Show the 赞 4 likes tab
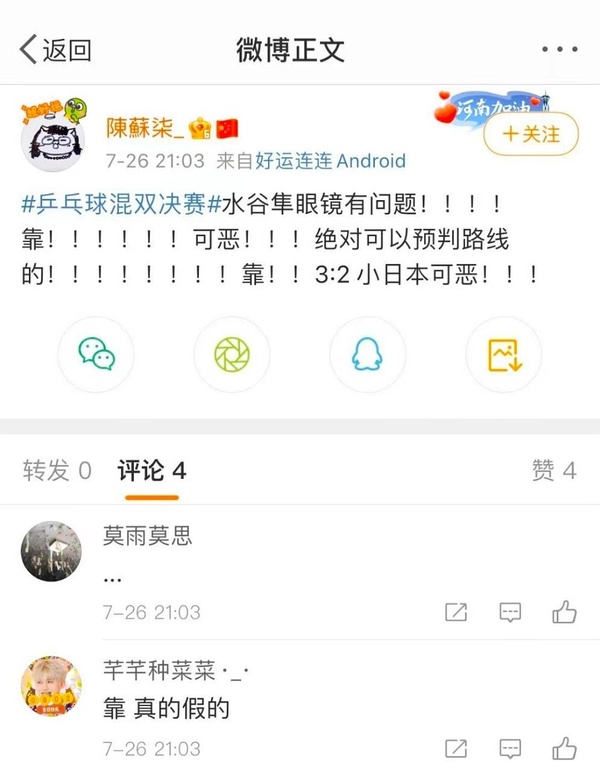 click(554, 470)
